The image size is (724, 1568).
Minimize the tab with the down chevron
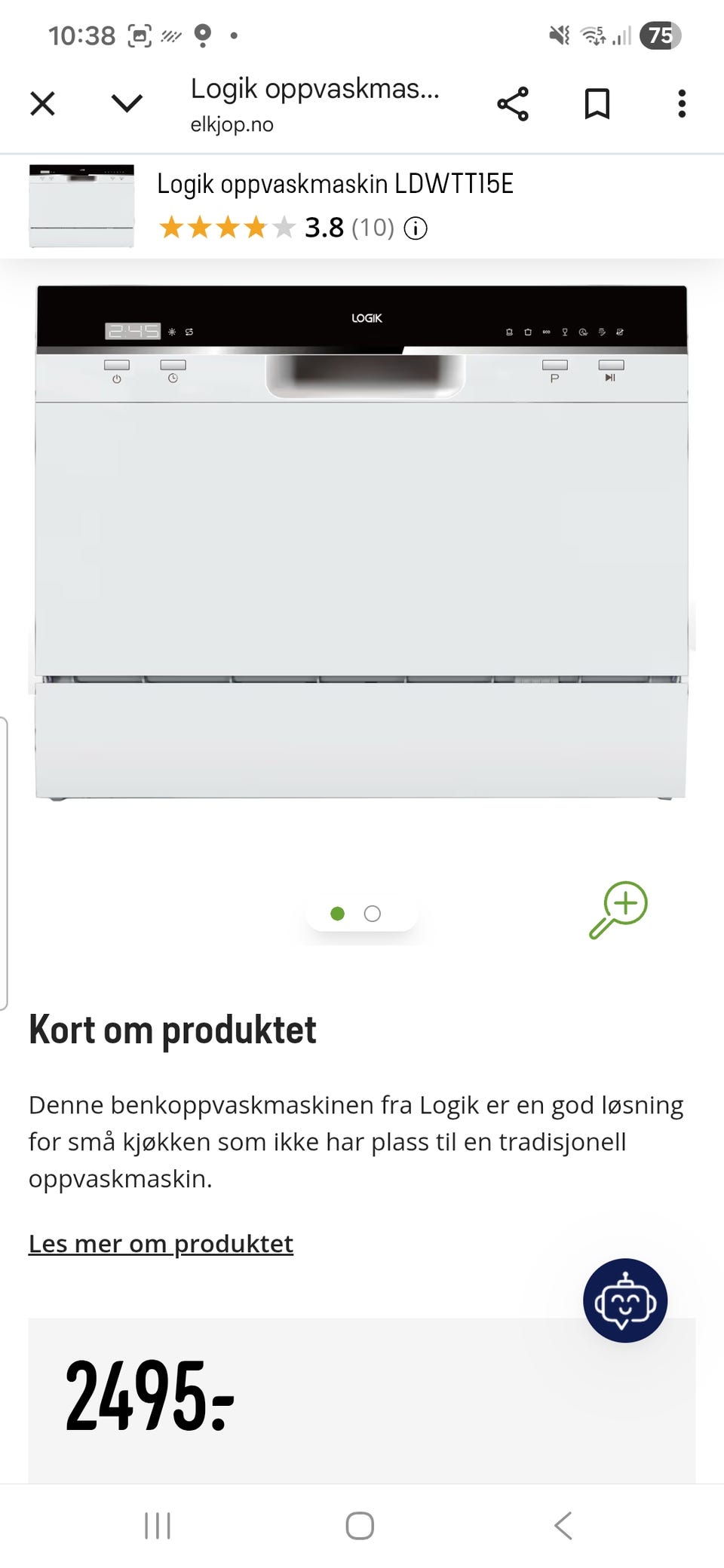tap(127, 103)
